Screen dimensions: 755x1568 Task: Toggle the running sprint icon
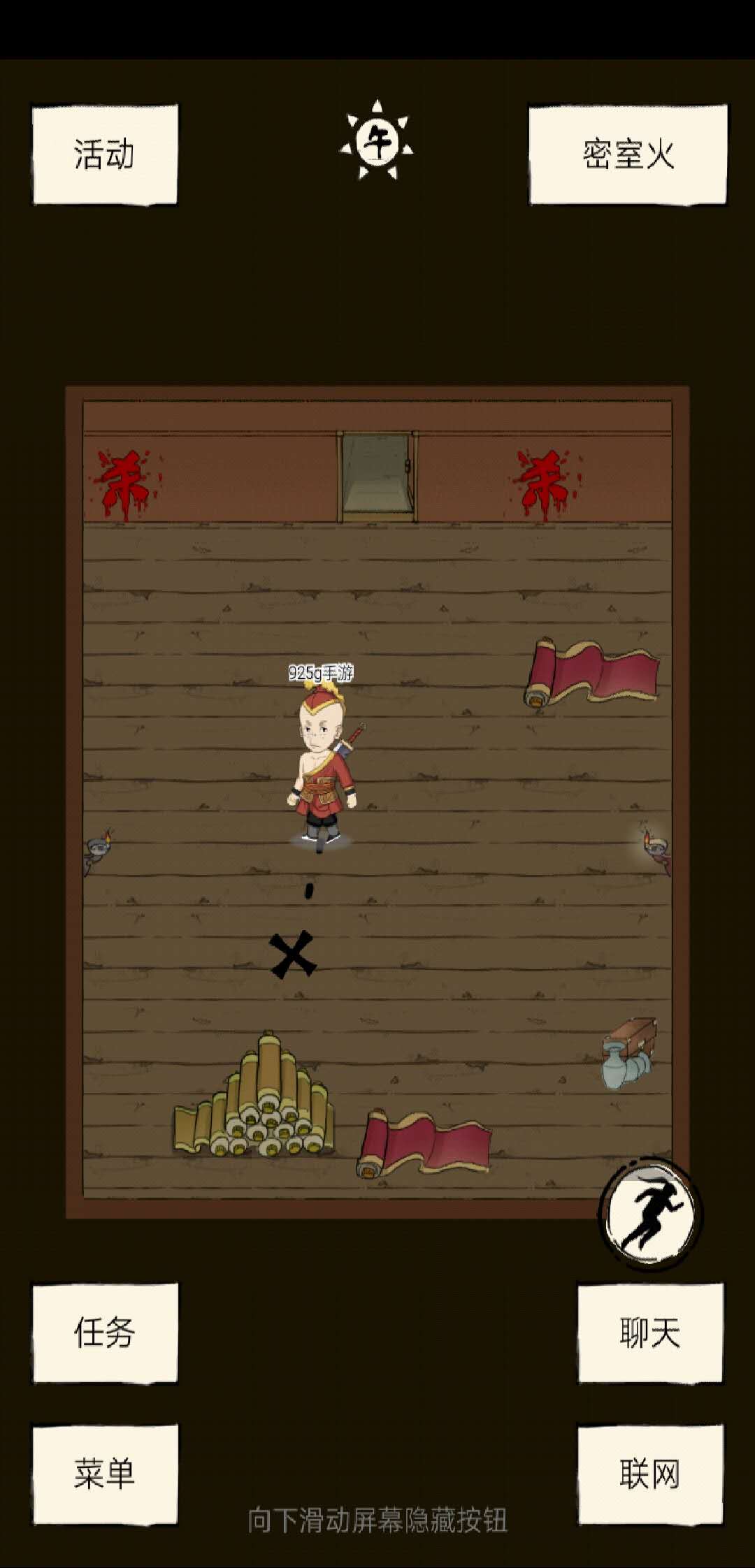pos(650,1214)
